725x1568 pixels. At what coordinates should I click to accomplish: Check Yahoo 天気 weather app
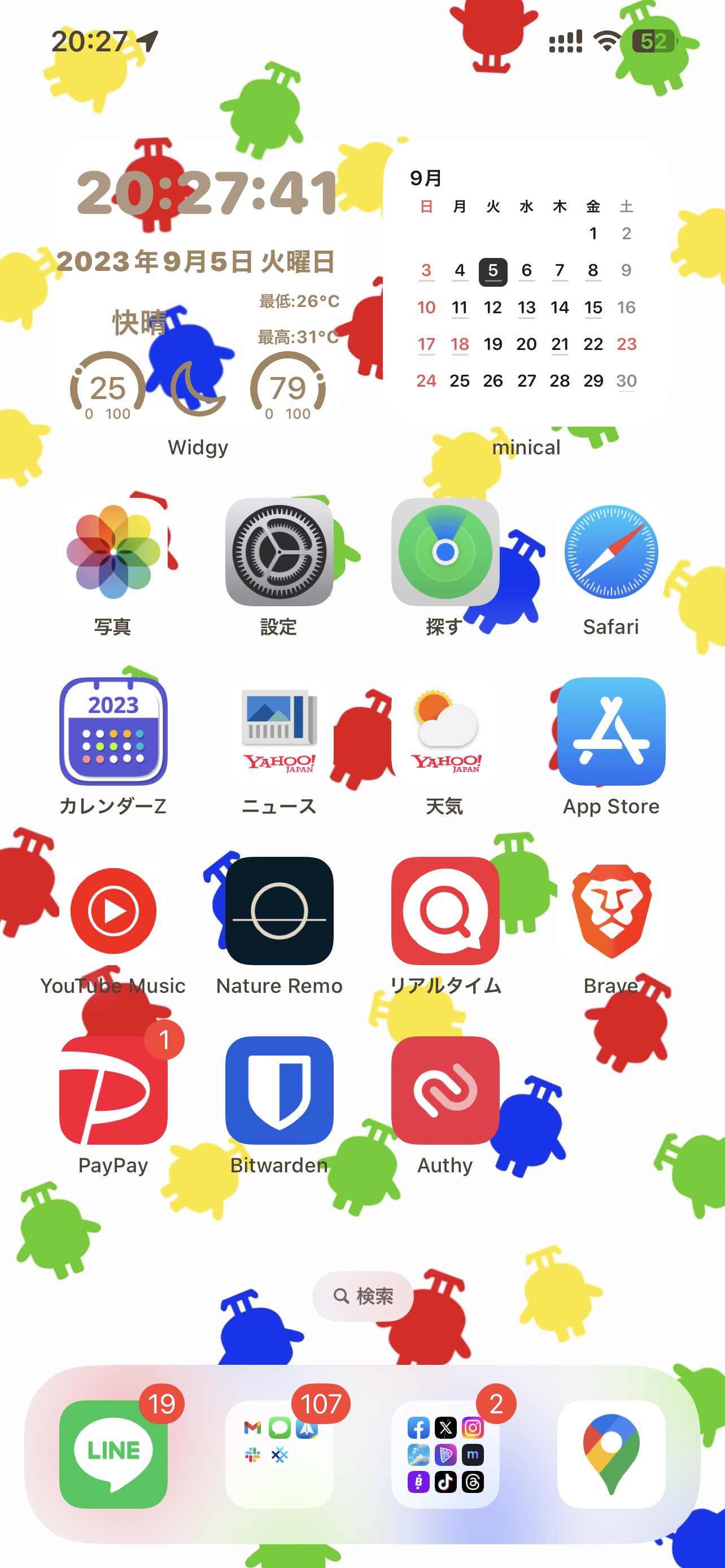coord(445,731)
